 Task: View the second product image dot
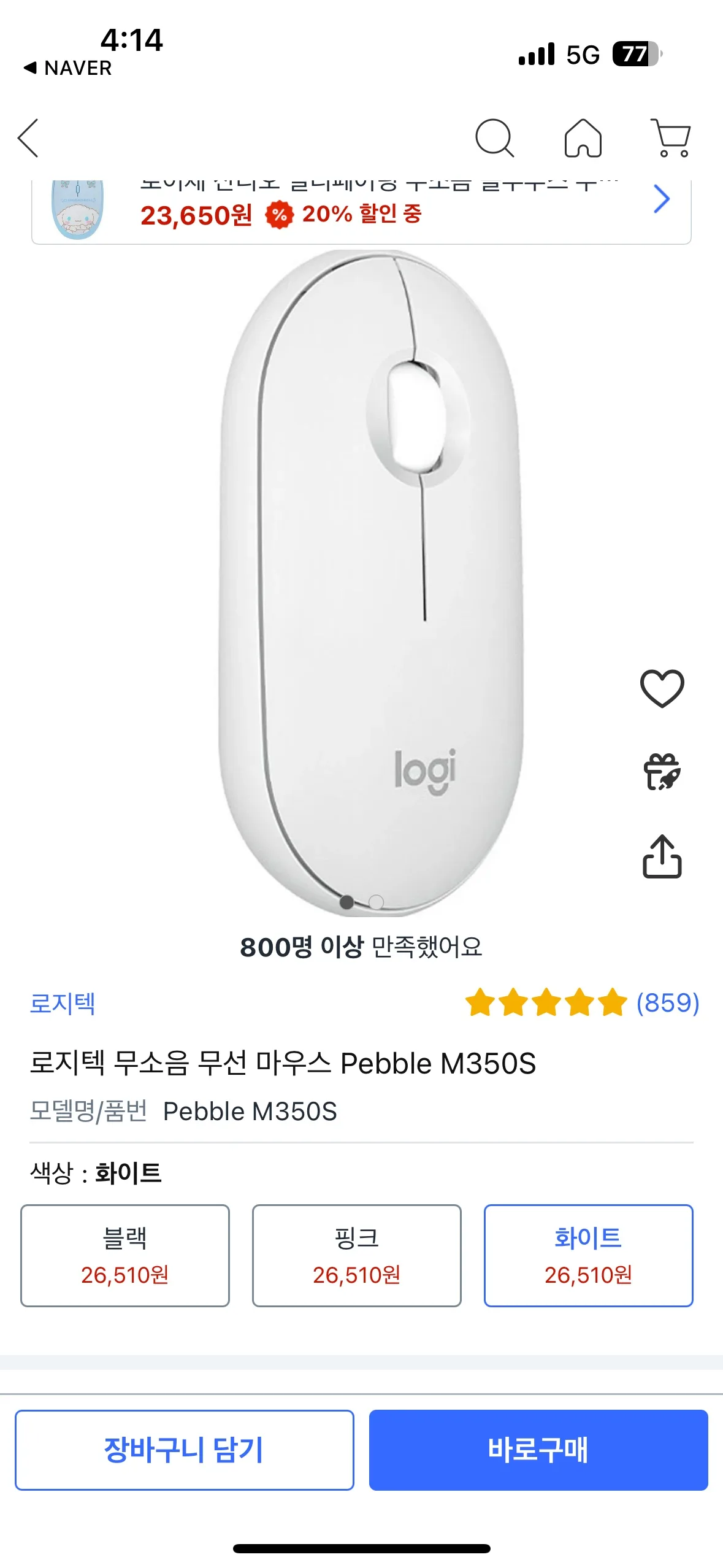[377, 902]
